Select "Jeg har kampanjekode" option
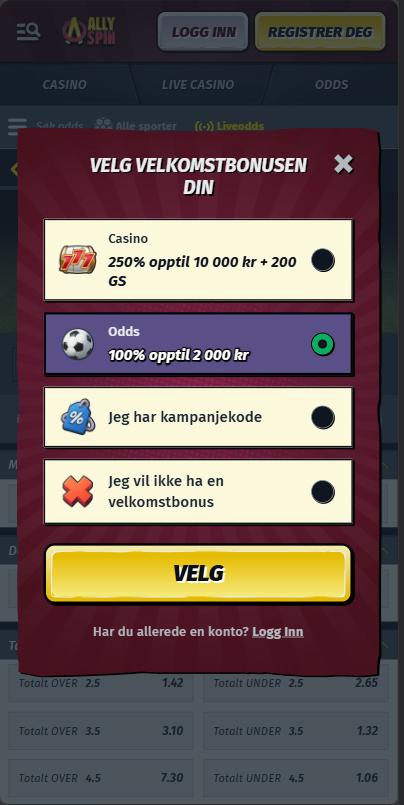Screen dimensions: 404x805 (199, 417)
